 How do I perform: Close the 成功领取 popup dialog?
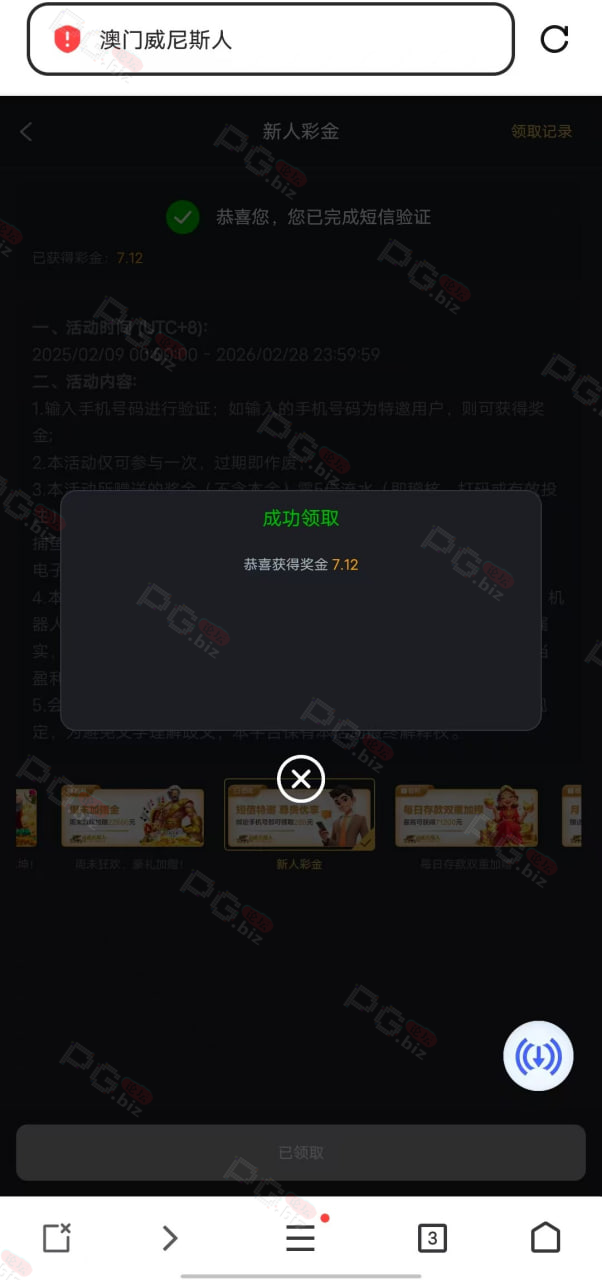(301, 779)
